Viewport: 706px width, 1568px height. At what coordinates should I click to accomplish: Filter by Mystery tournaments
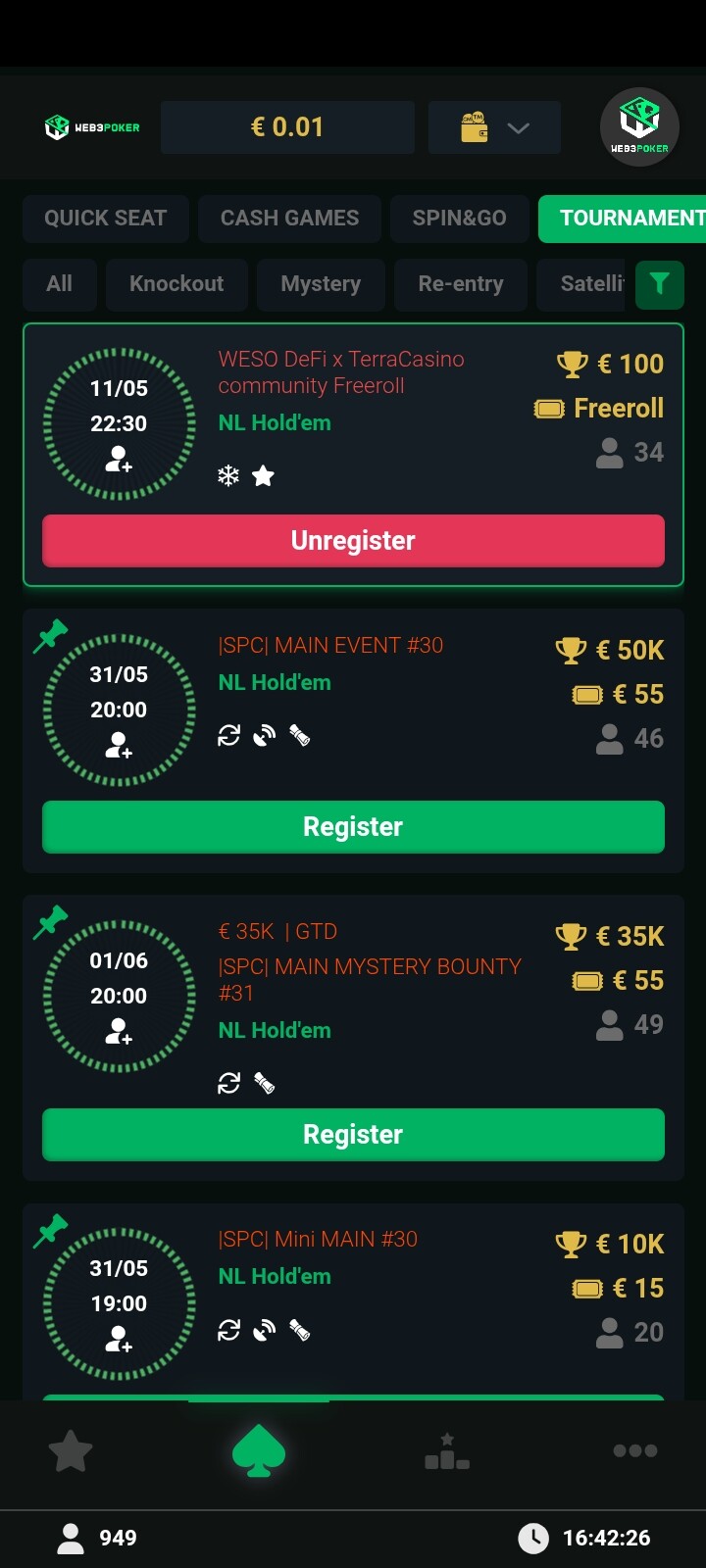tap(321, 284)
